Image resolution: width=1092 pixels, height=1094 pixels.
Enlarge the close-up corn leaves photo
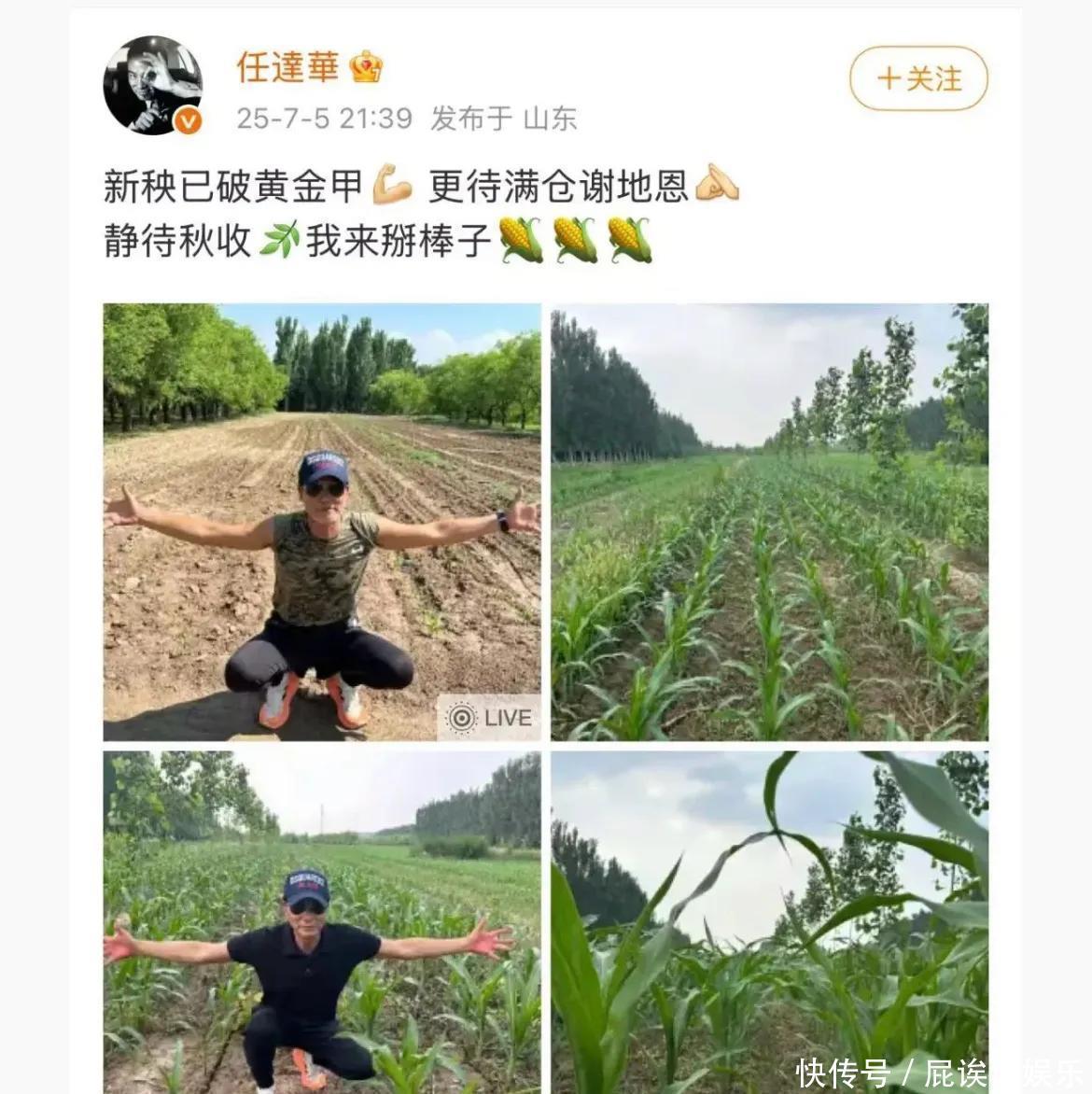point(769,921)
